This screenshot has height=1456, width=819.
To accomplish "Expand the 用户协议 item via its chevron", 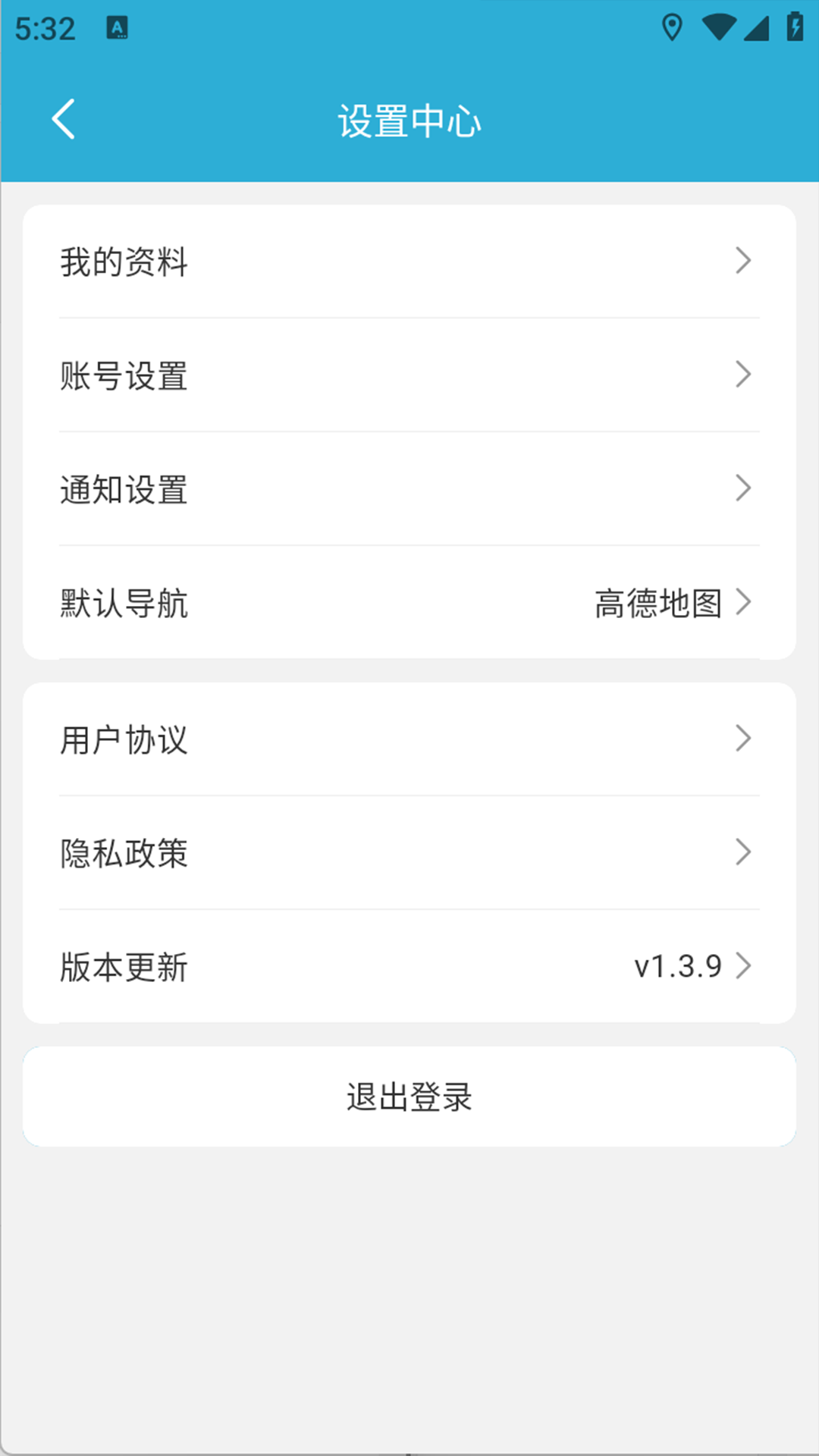I will [x=745, y=739].
